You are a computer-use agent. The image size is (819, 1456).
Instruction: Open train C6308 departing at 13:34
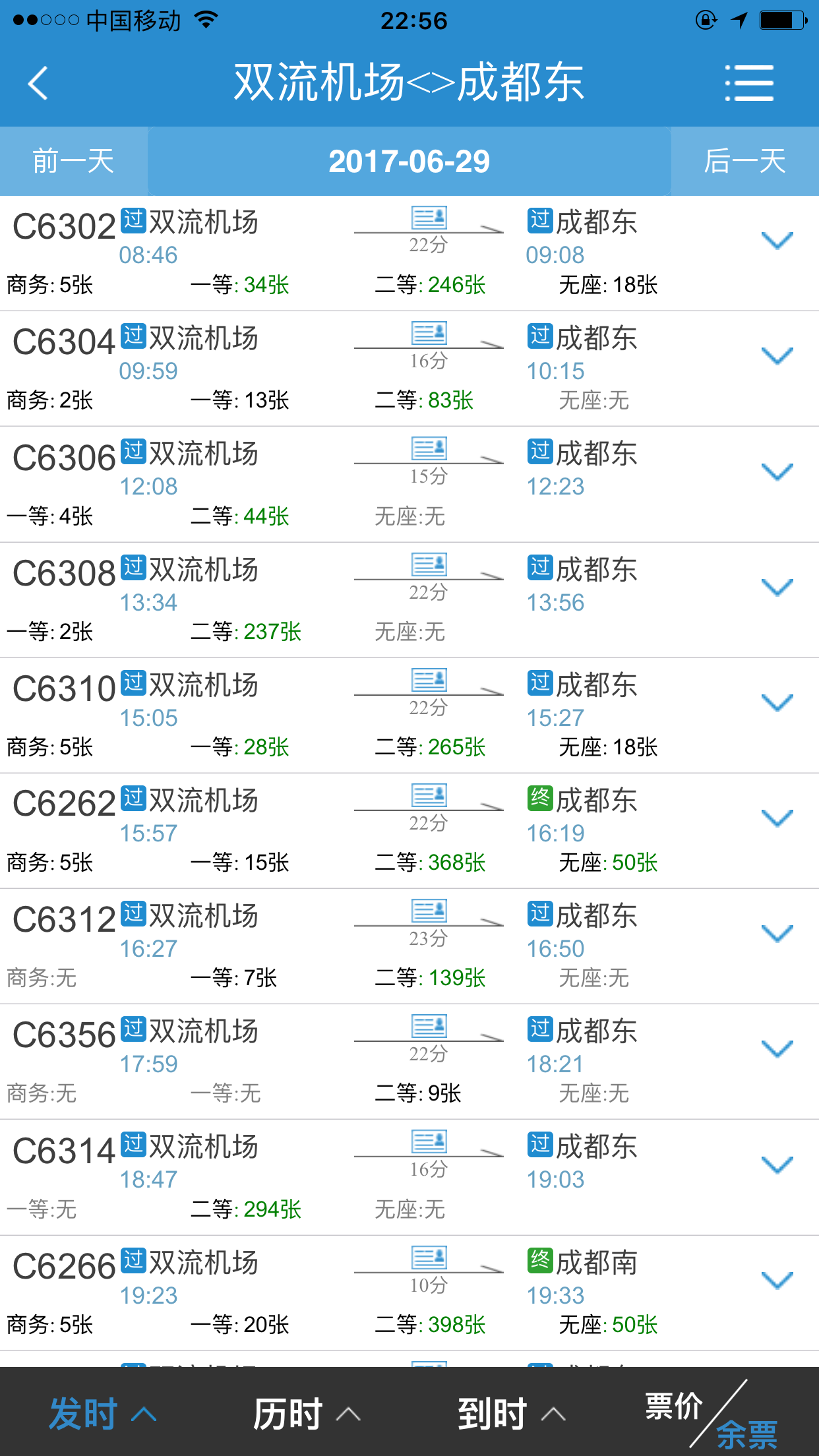pyautogui.click(x=409, y=600)
